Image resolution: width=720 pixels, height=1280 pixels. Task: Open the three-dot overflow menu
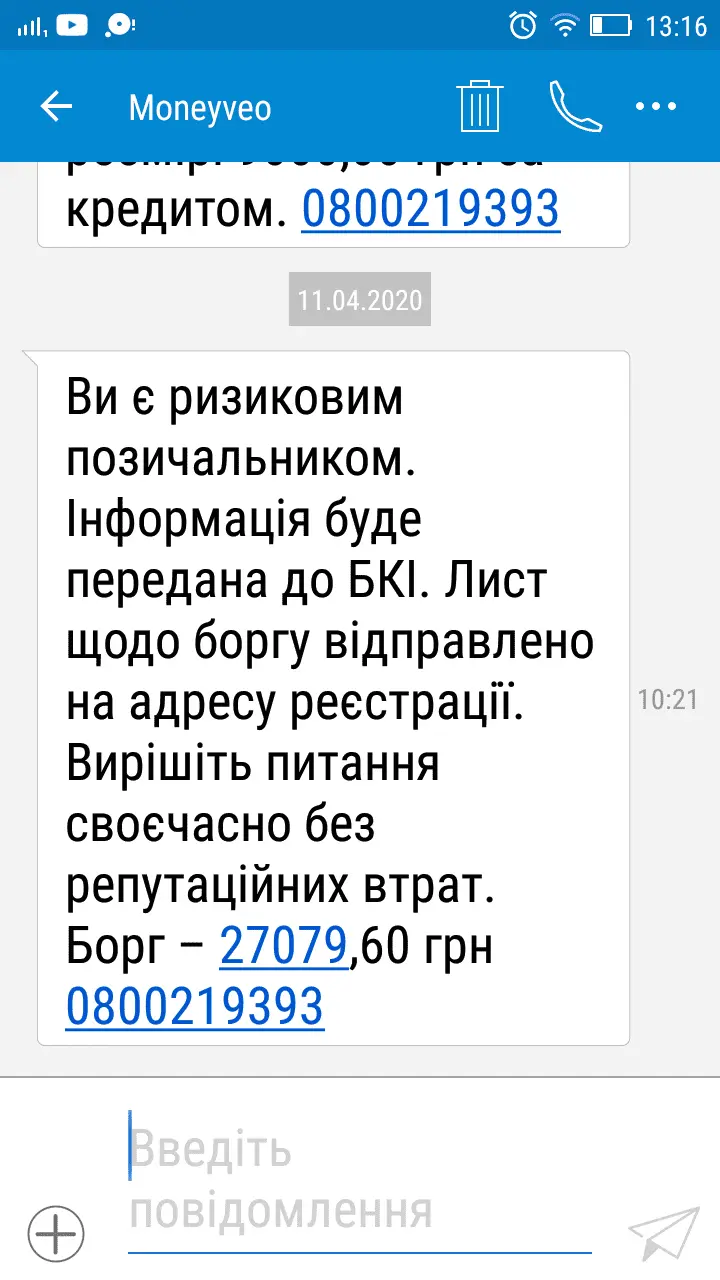(x=657, y=107)
